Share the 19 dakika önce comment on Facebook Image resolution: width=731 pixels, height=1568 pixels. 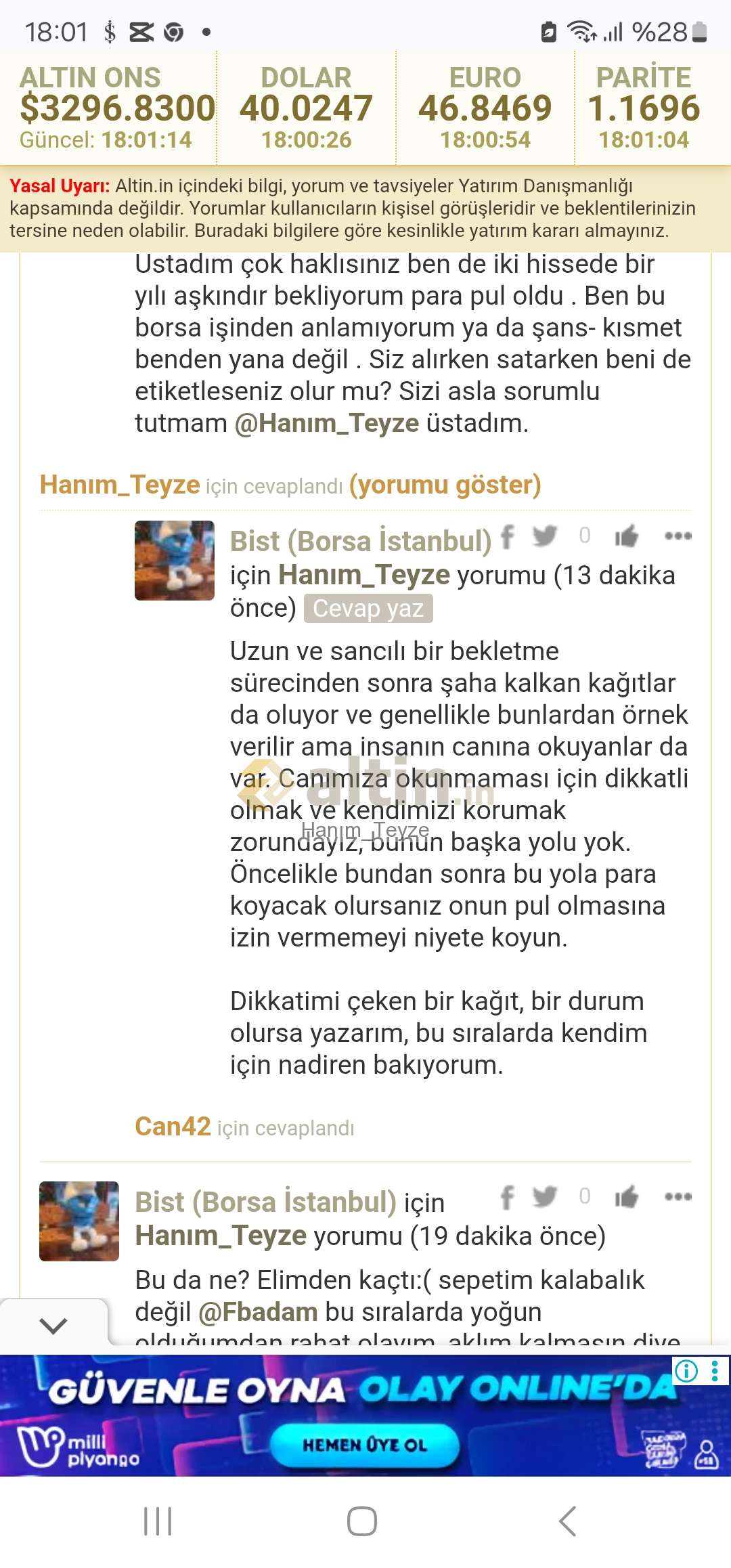pyautogui.click(x=508, y=1197)
